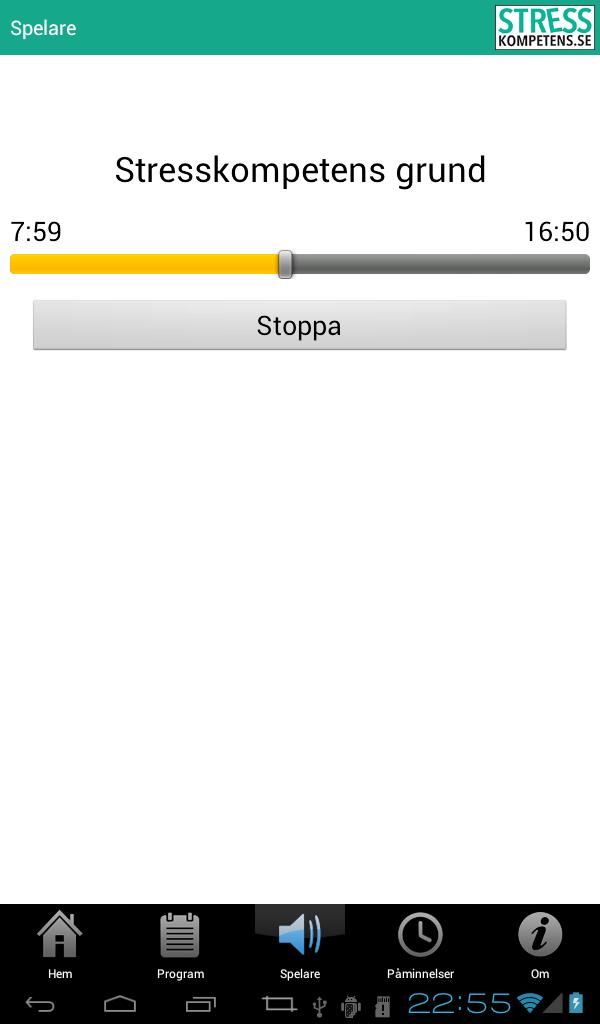This screenshot has height=1024, width=600.
Task: Open the Påminnelser tab
Action: click(420, 945)
